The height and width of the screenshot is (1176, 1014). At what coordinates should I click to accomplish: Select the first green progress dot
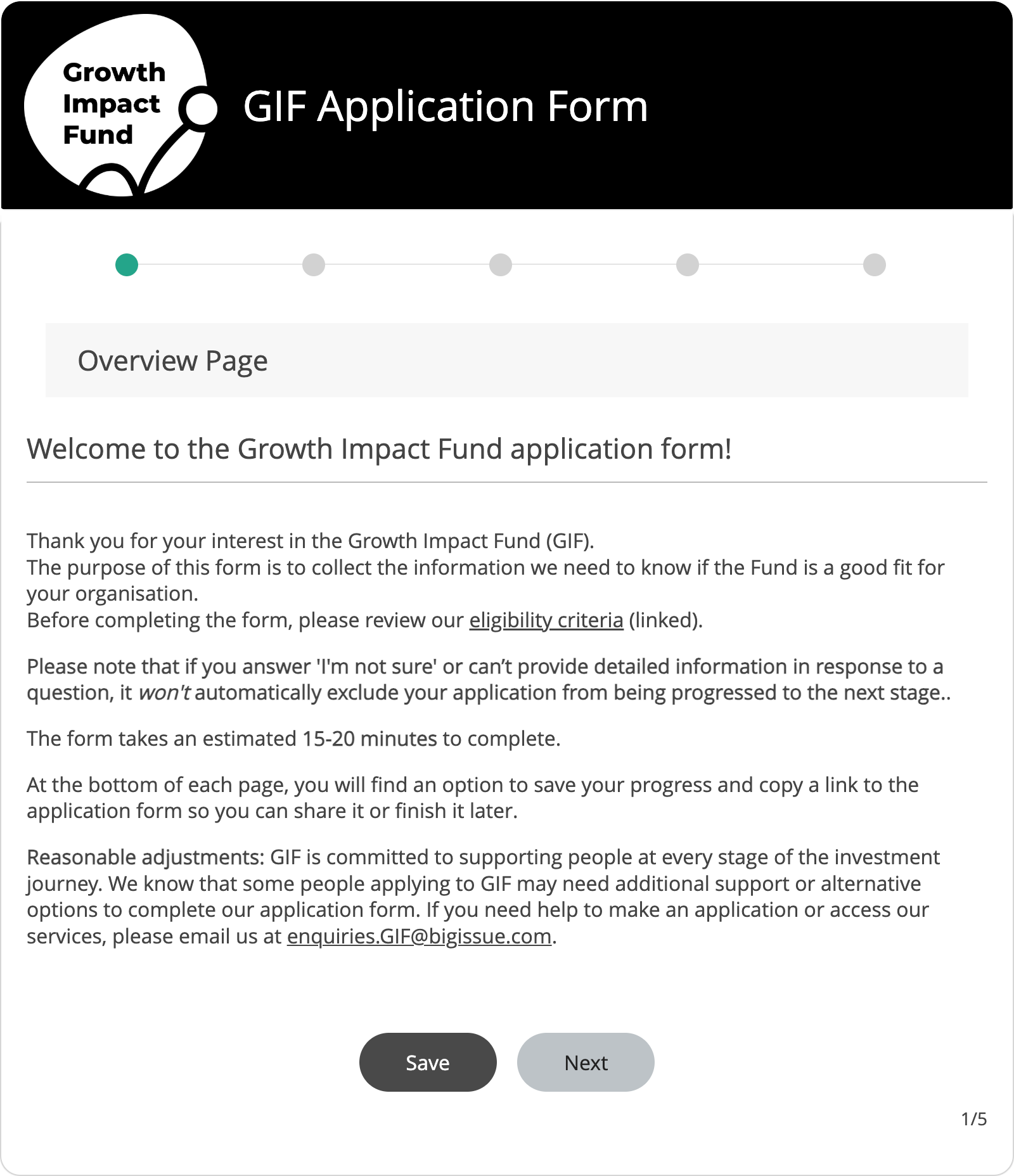tap(128, 265)
